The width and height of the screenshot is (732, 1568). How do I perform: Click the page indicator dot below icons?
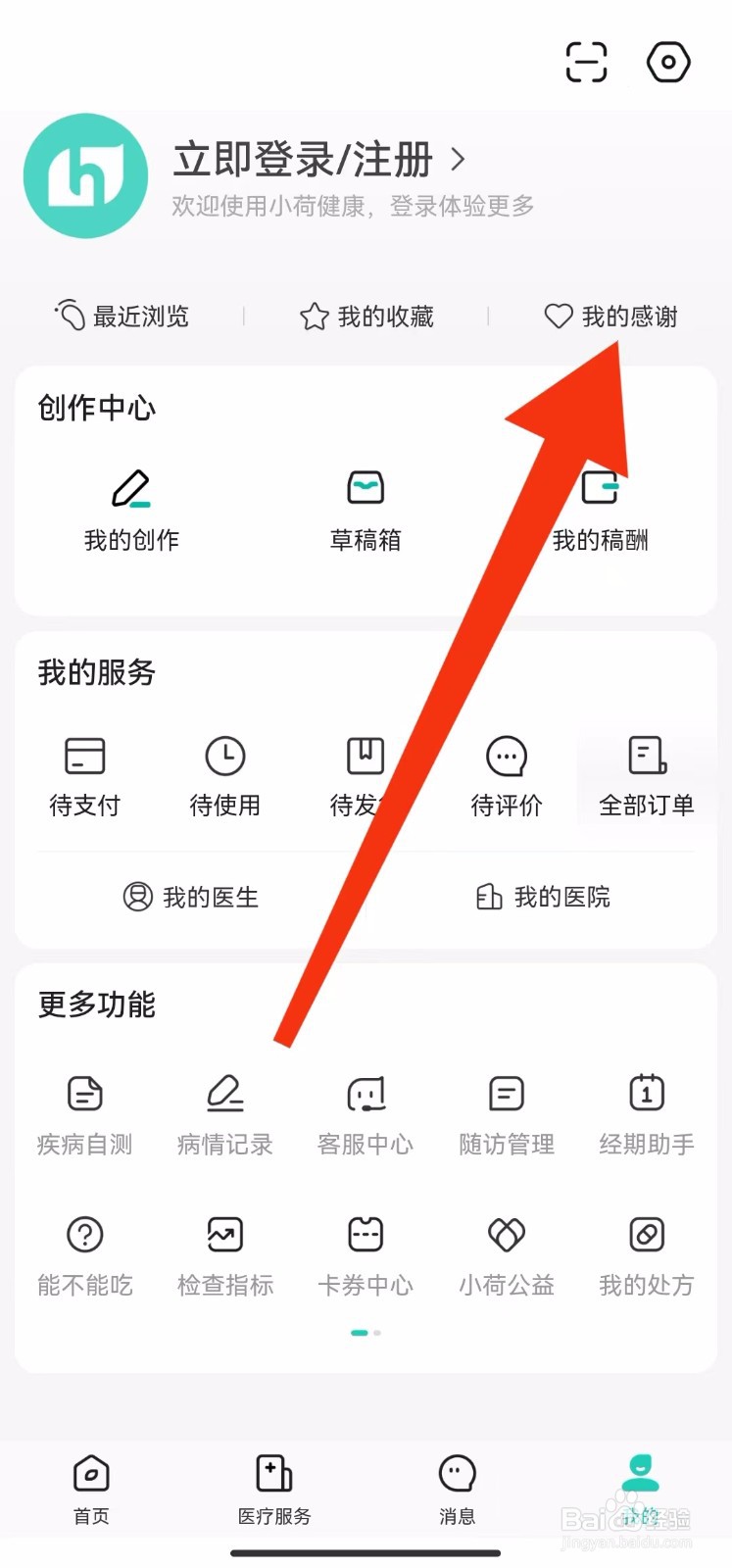click(360, 1333)
